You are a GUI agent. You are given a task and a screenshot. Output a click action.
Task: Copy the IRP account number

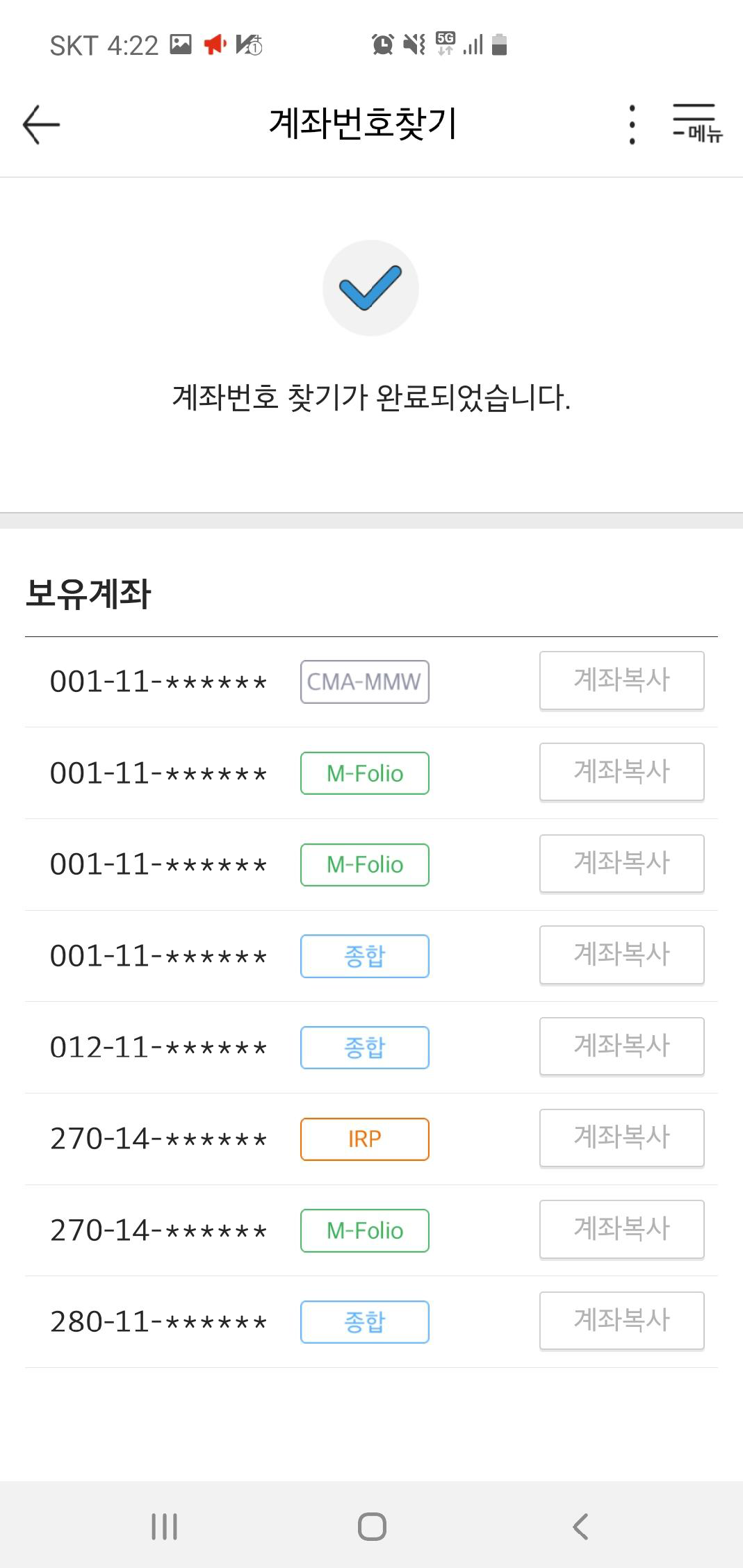point(622,1138)
